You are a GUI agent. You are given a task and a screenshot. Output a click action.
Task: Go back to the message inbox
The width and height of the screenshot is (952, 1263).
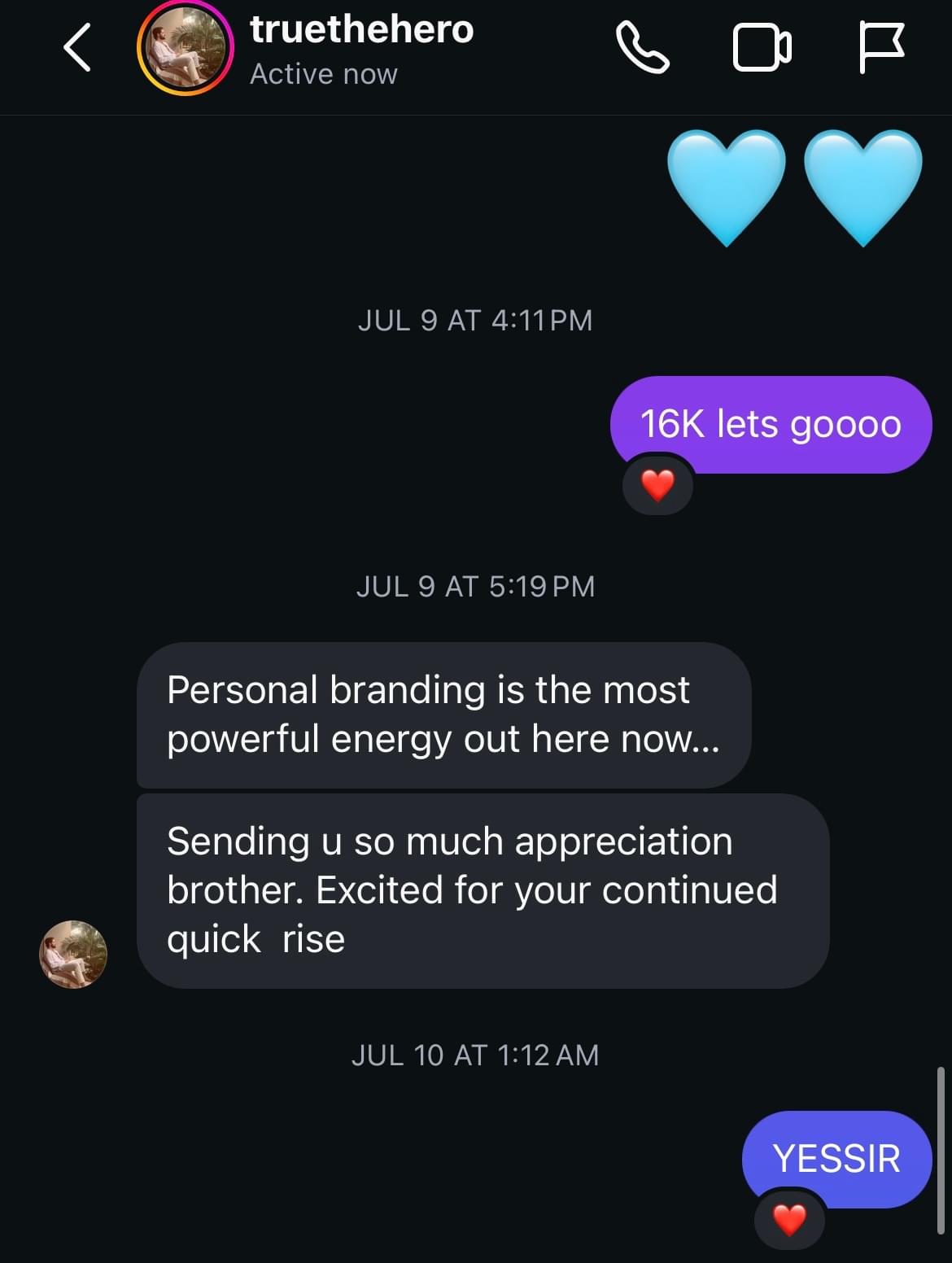pyautogui.click(x=77, y=48)
